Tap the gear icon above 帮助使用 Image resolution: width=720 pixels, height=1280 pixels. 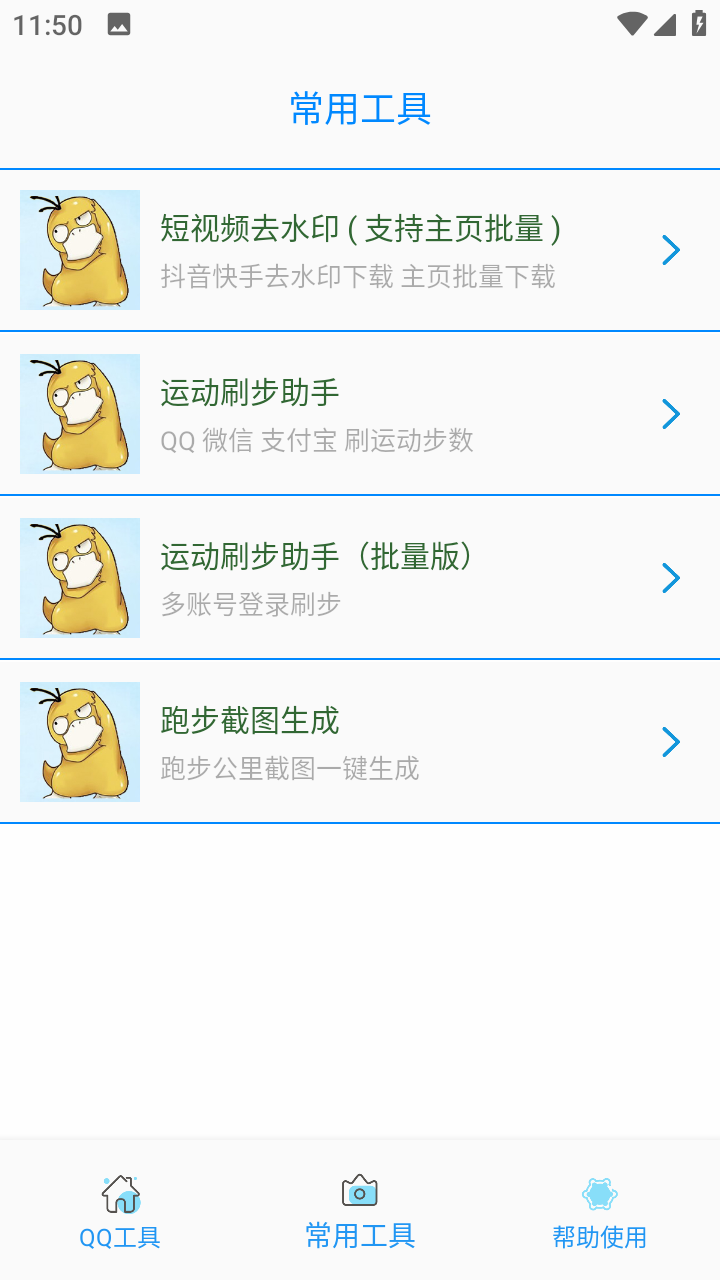pos(599,1193)
